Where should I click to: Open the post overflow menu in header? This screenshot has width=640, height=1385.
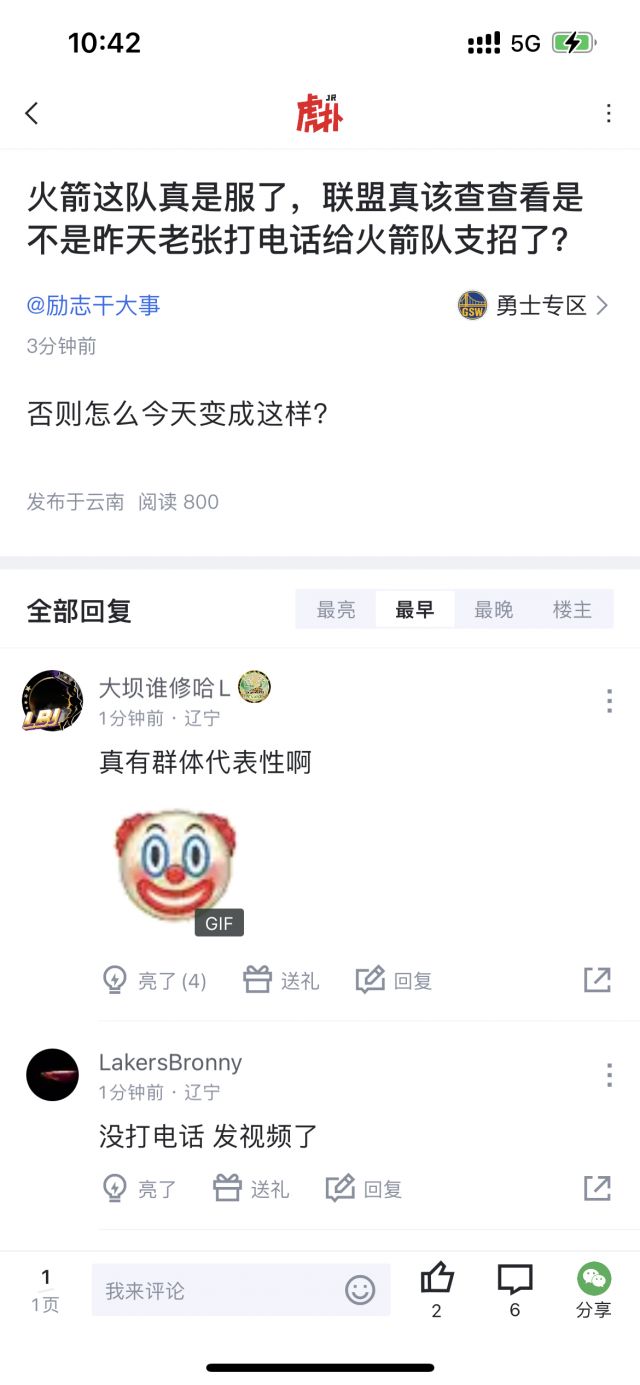(x=608, y=113)
